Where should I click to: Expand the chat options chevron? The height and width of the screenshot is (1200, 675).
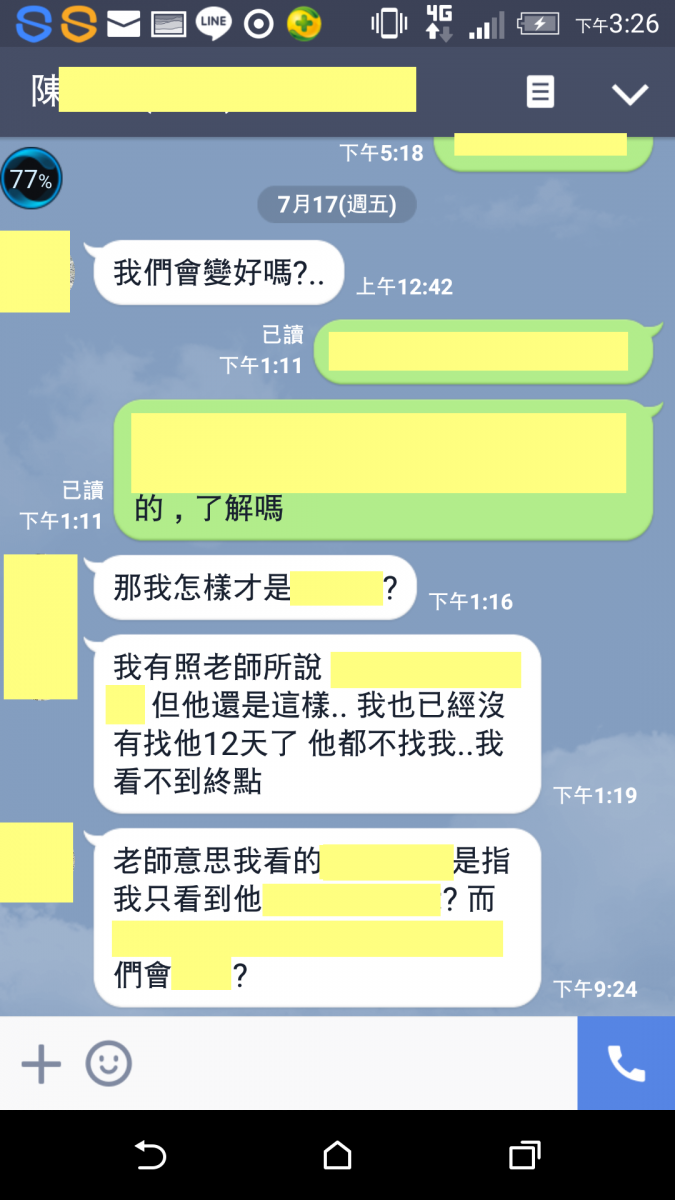click(x=629, y=94)
